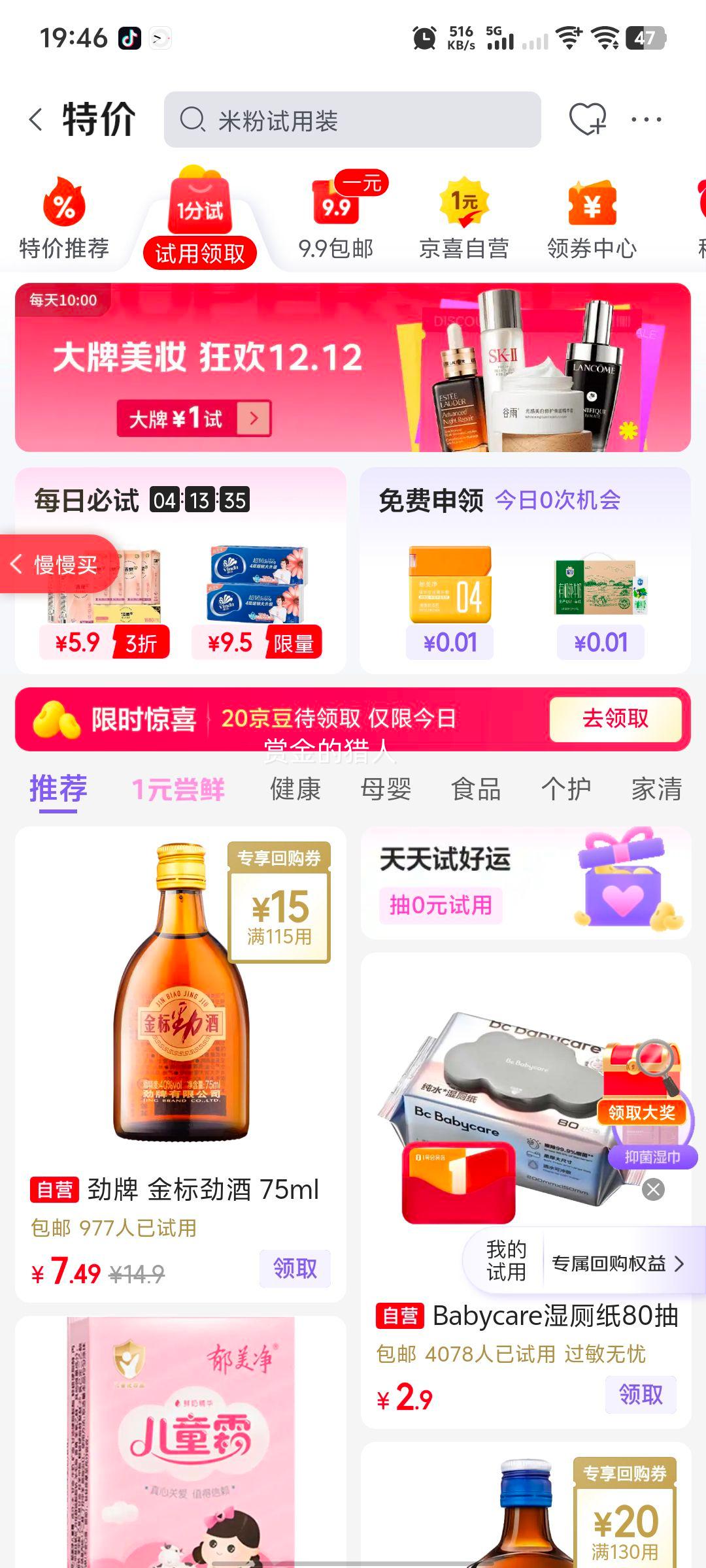Tap 领取 on 劲牌 金标劲酒
This screenshot has width=706, height=1568.
coord(295,1267)
